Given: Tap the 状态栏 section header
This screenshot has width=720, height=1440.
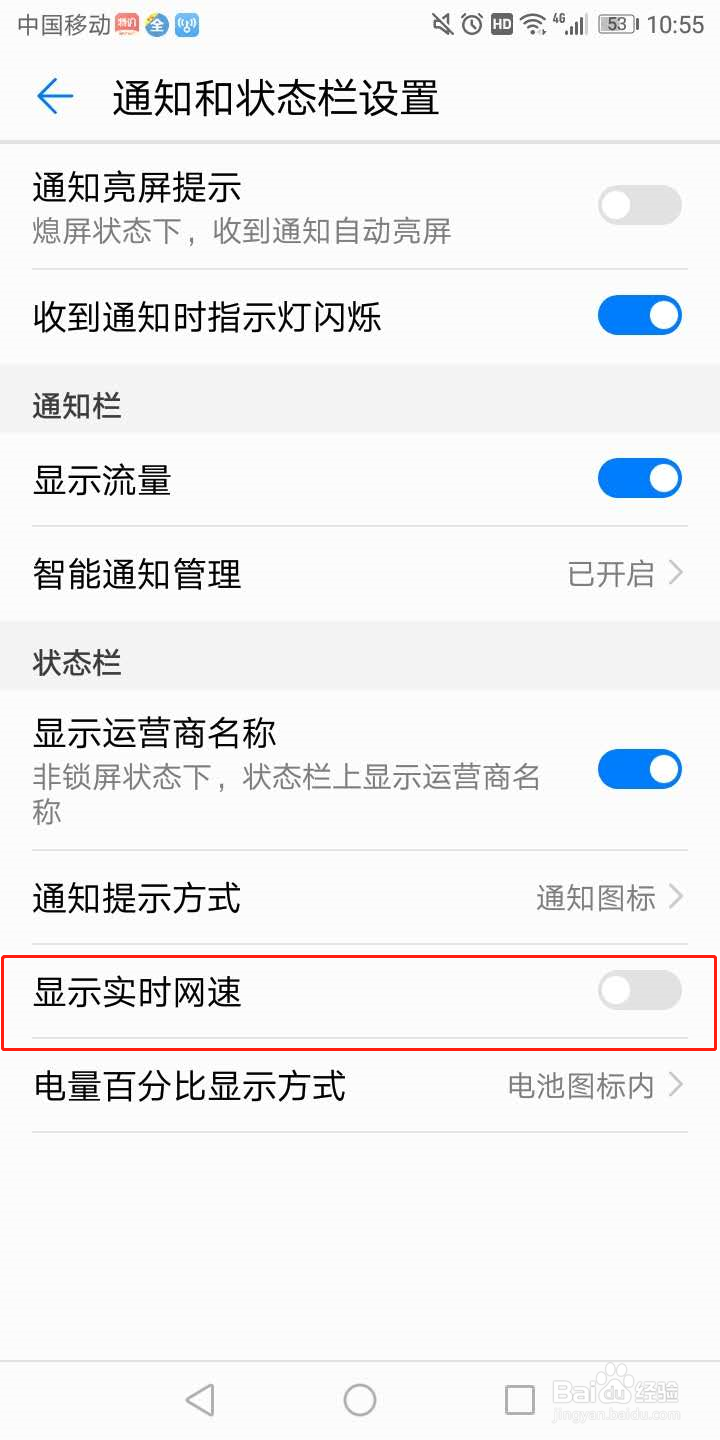Looking at the screenshot, I should 75,661.
